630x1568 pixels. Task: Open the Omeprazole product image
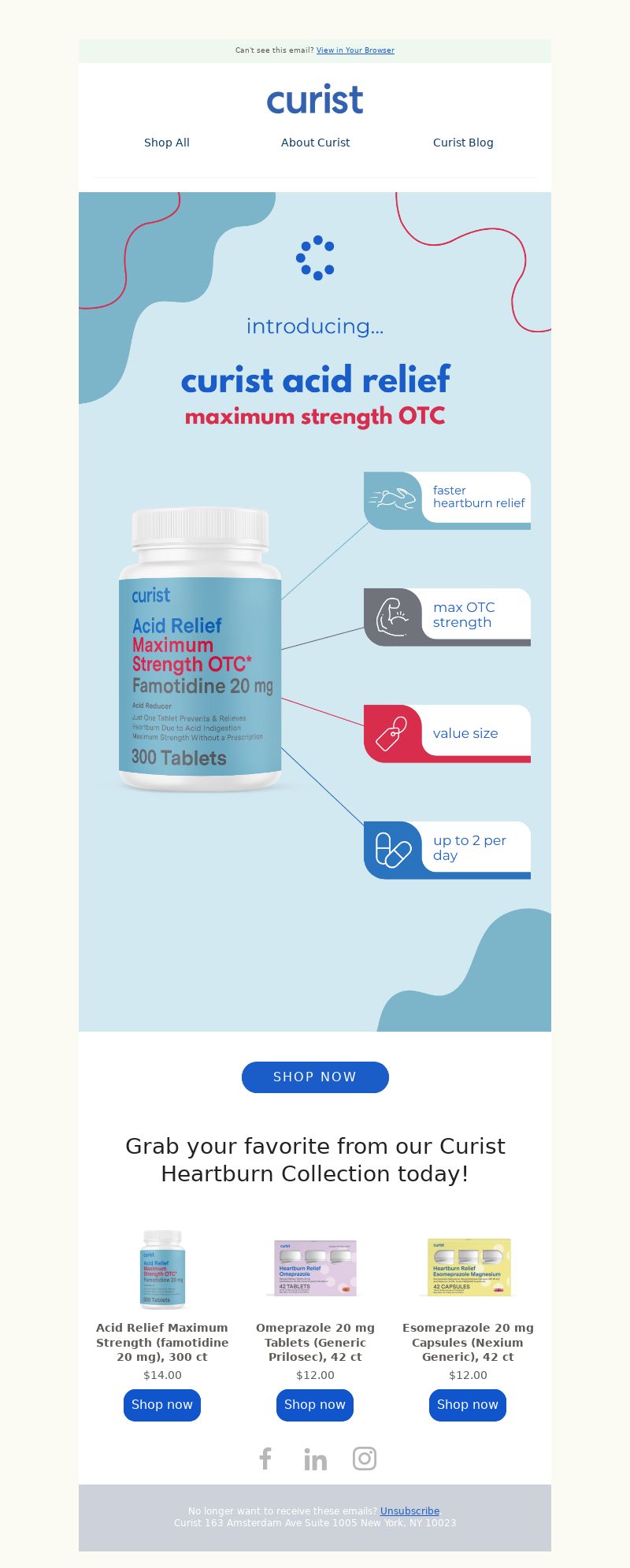click(315, 1268)
